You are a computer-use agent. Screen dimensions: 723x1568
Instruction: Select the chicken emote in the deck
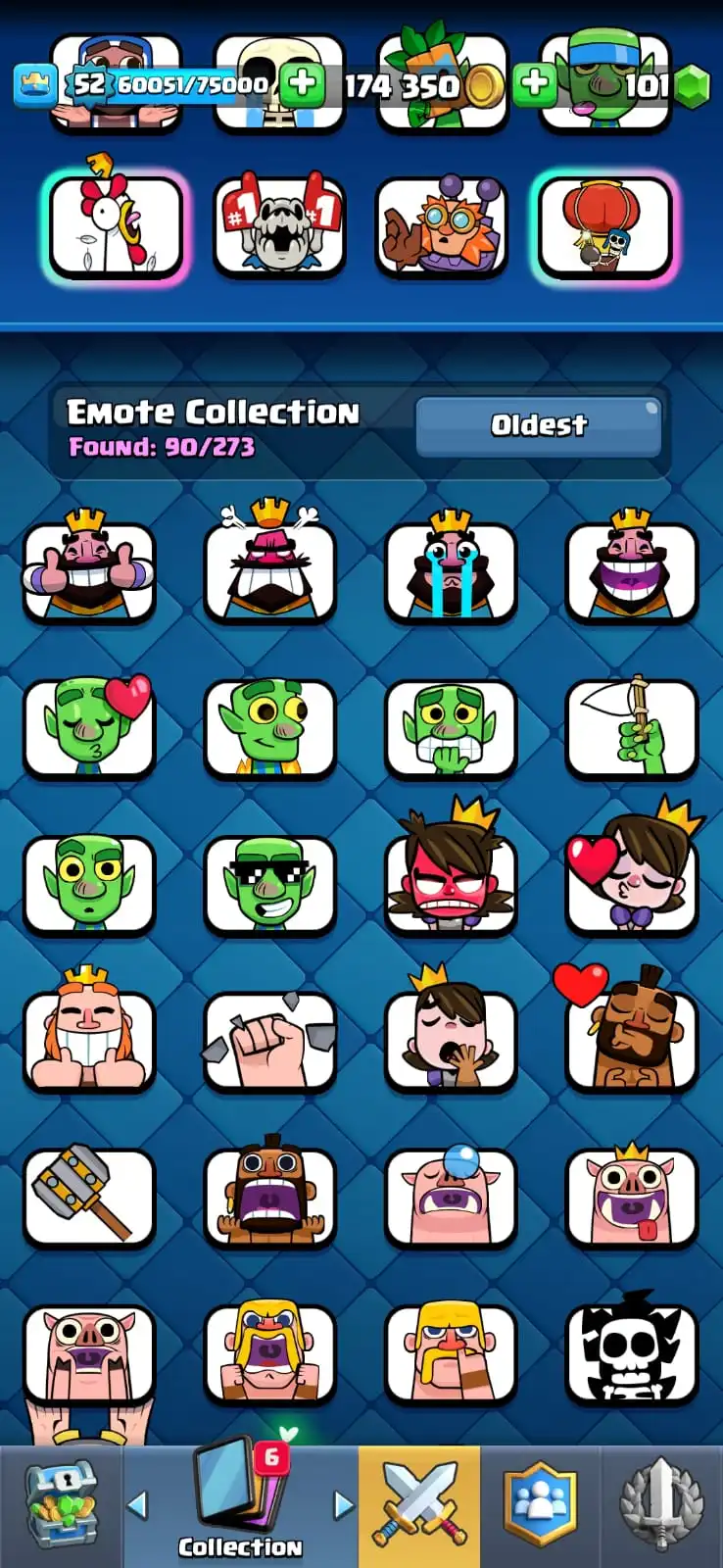tap(116, 226)
